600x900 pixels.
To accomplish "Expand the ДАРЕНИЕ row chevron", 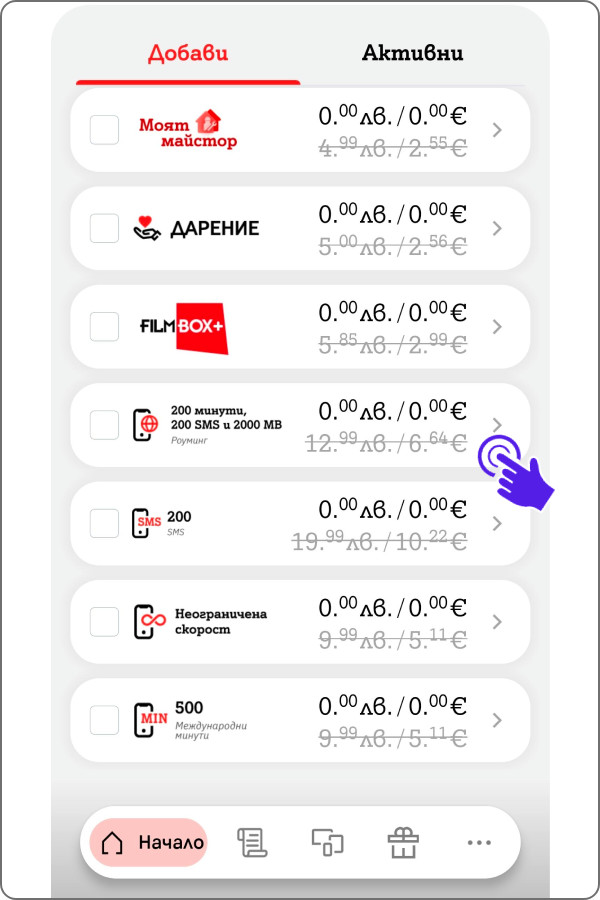I will point(498,228).
